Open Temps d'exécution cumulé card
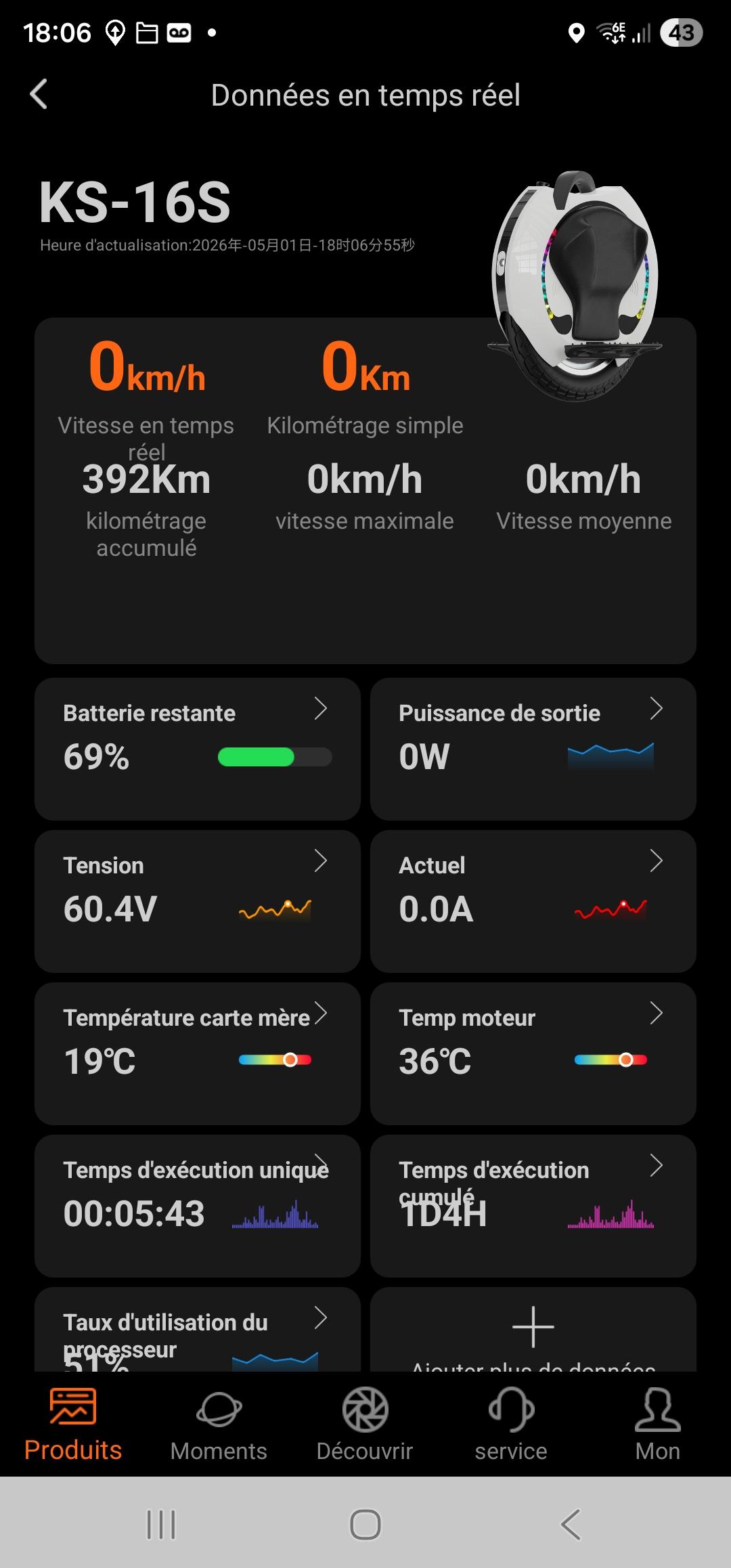Viewport: 731px width, 1568px height. click(533, 1206)
